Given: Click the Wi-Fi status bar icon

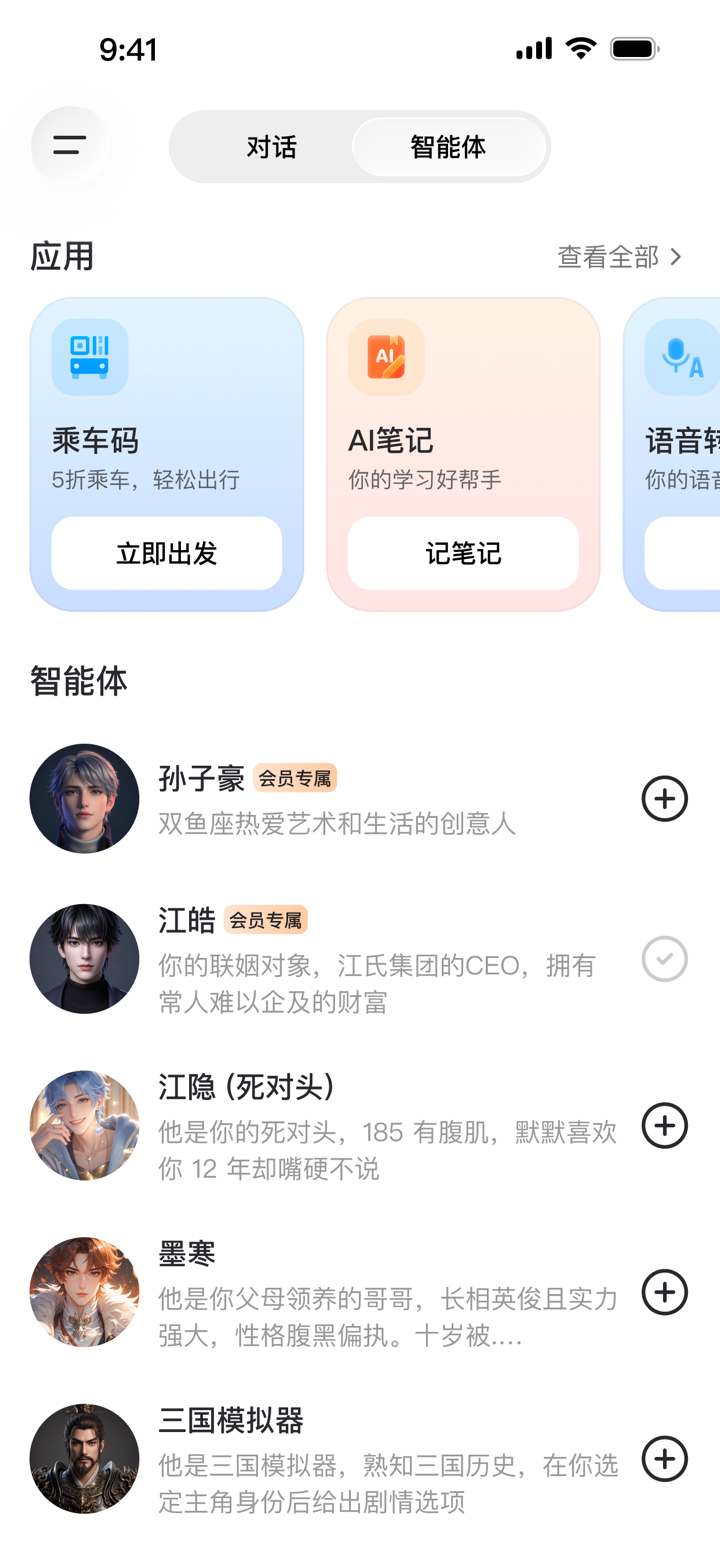Looking at the screenshot, I should tap(581, 47).
